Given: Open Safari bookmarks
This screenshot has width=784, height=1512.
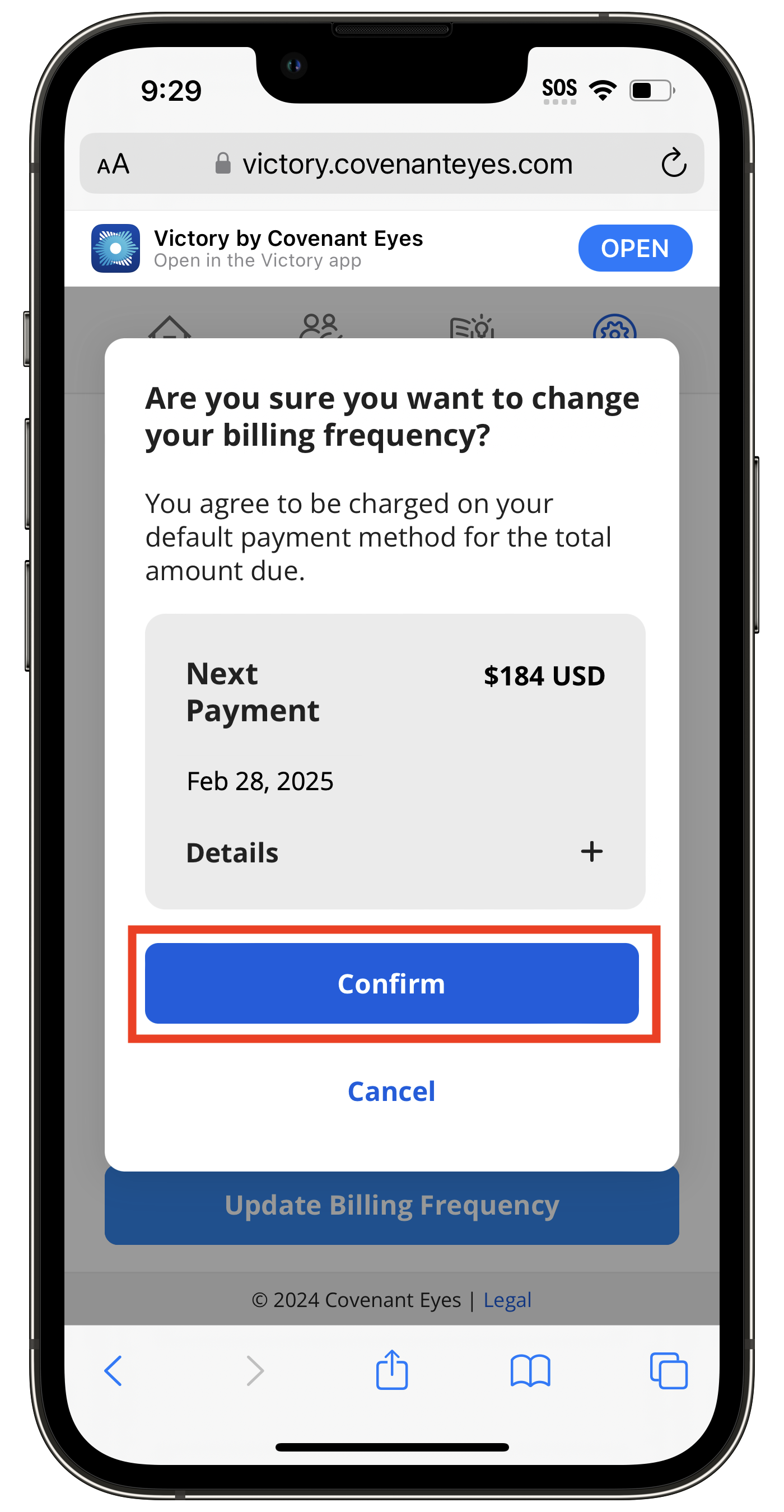Looking at the screenshot, I should pyautogui.click(x=530, y=1370).
